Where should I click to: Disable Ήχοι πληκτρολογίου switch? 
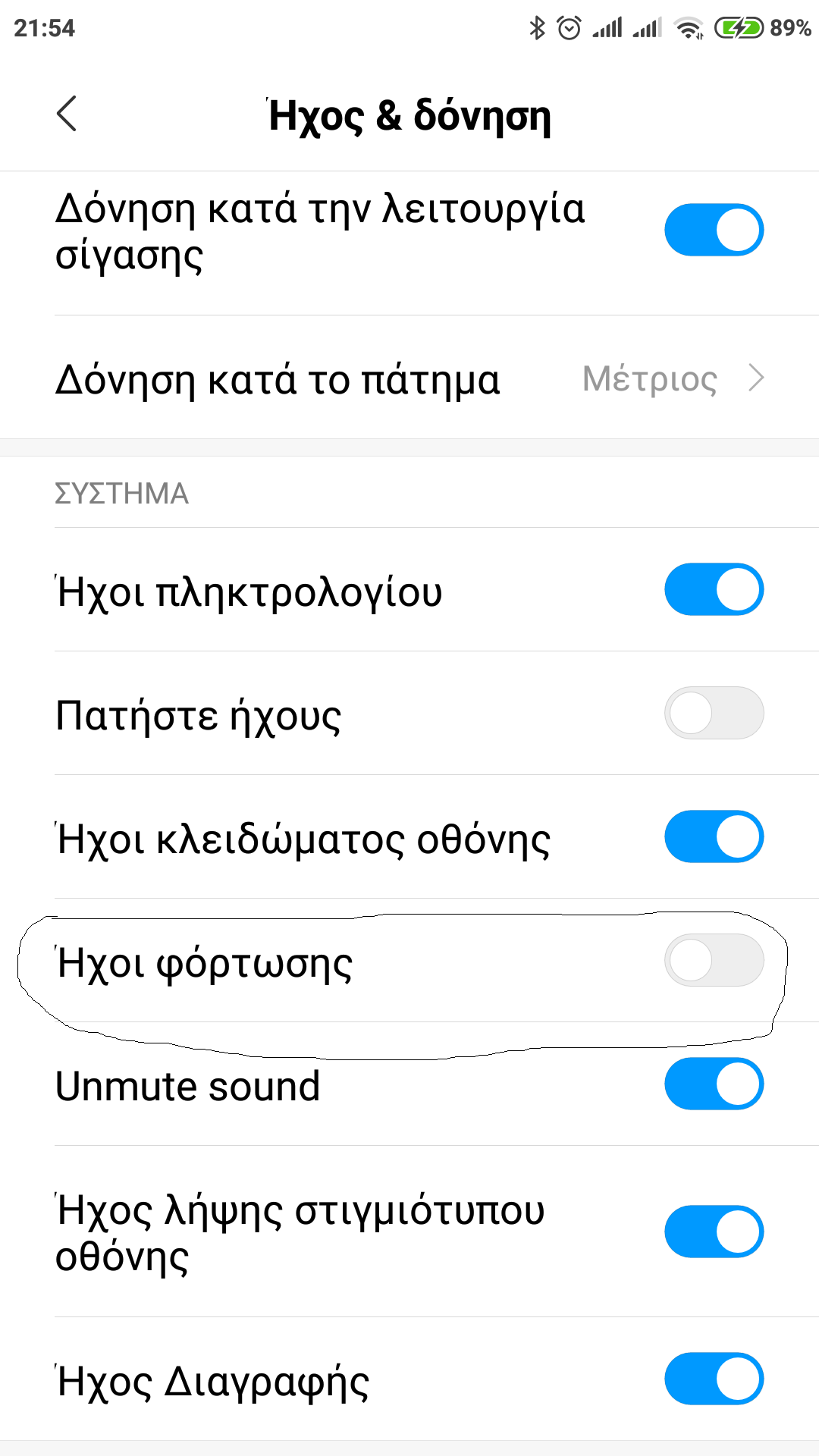tap(714, 589)
